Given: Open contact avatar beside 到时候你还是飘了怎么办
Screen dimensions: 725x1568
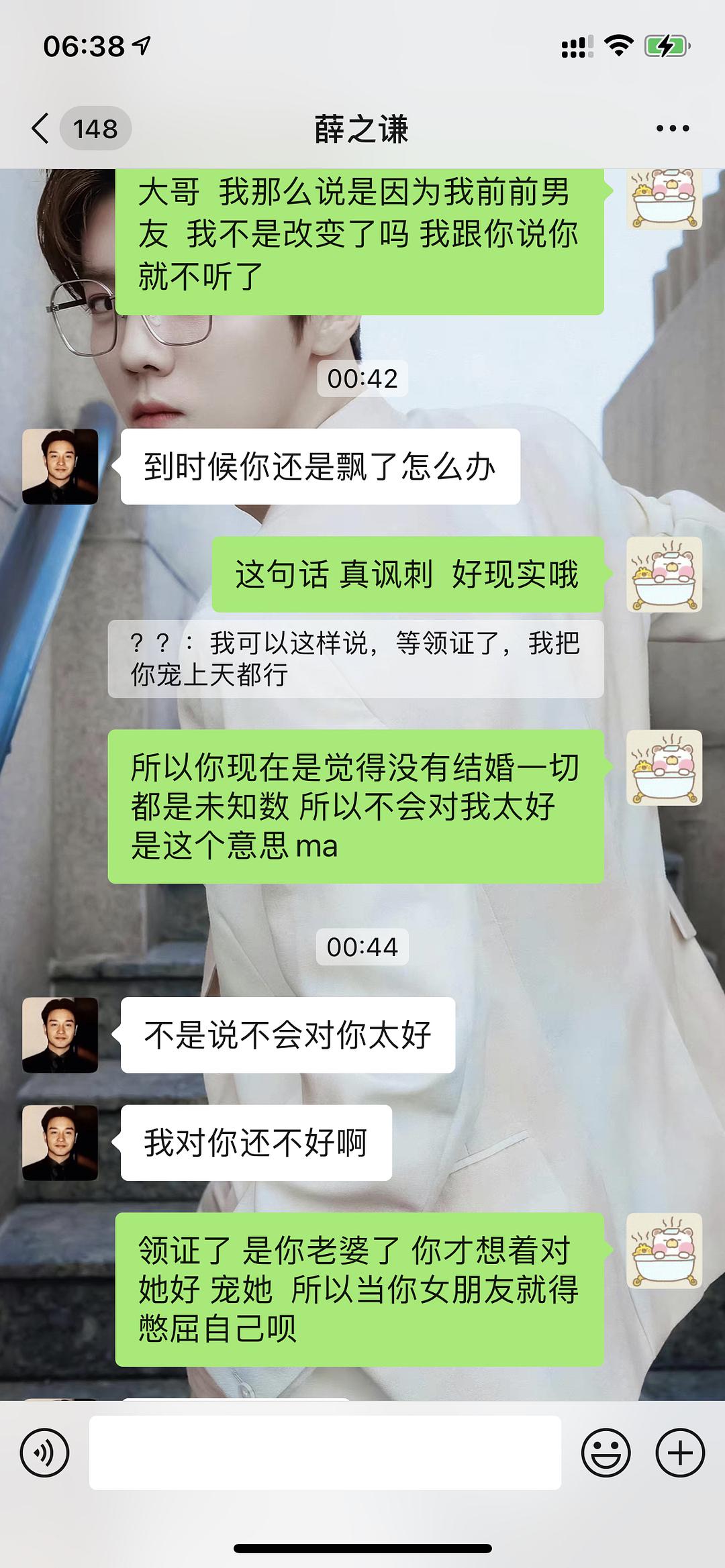Looking at the screenshot, I should (60, 466).
